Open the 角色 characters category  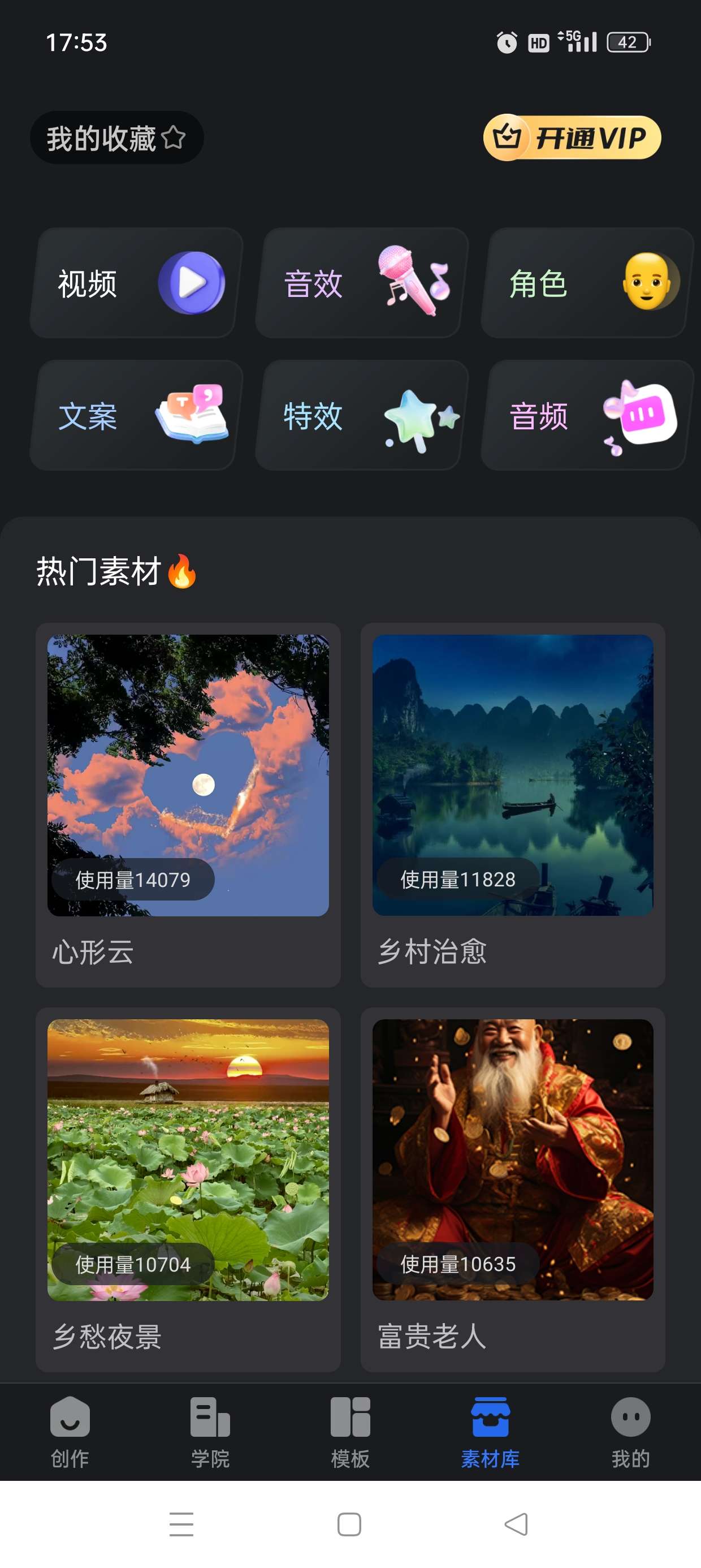[587, 283]
